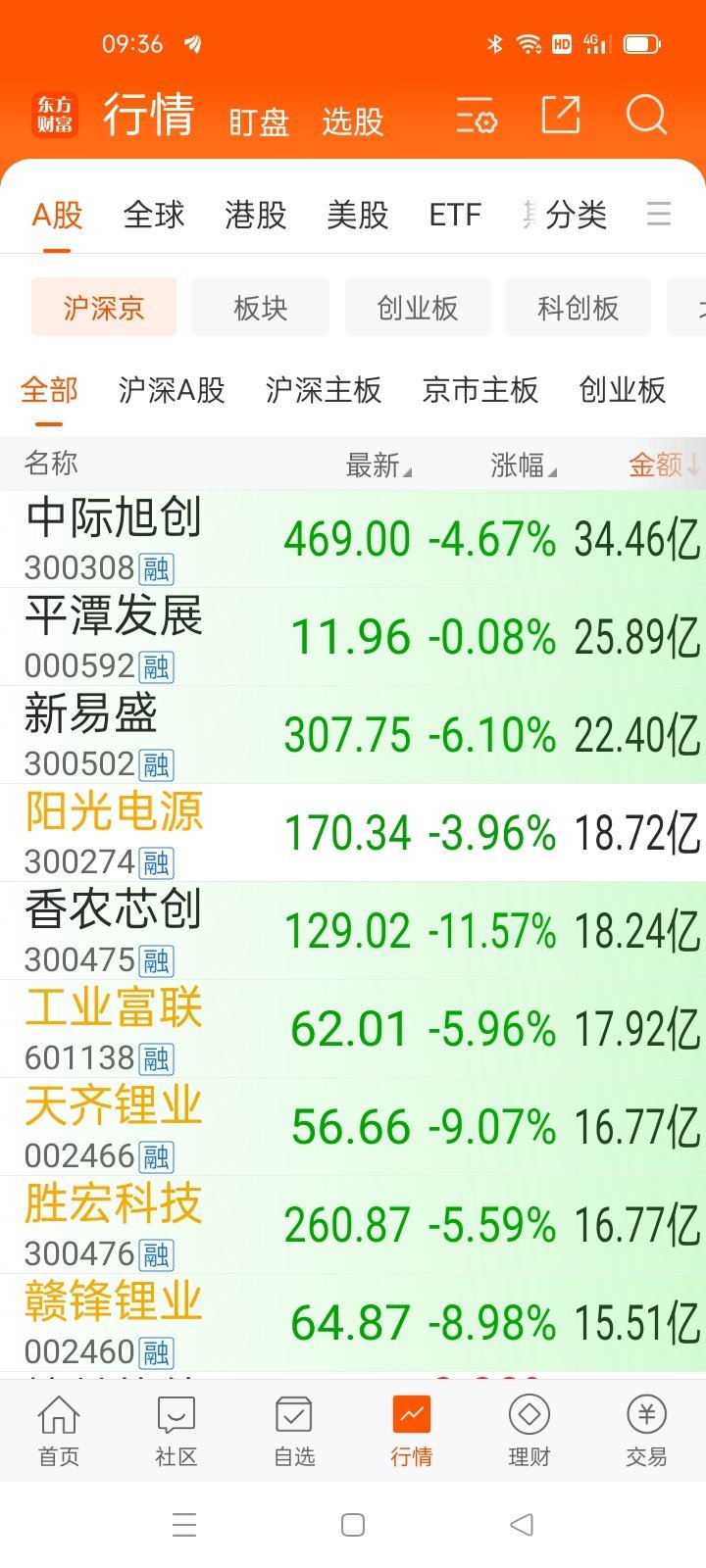Image resolution: width=706 pixels, height=1568 pixels.
Task: Open the 社区 community icon
Action: point(175,1429)
